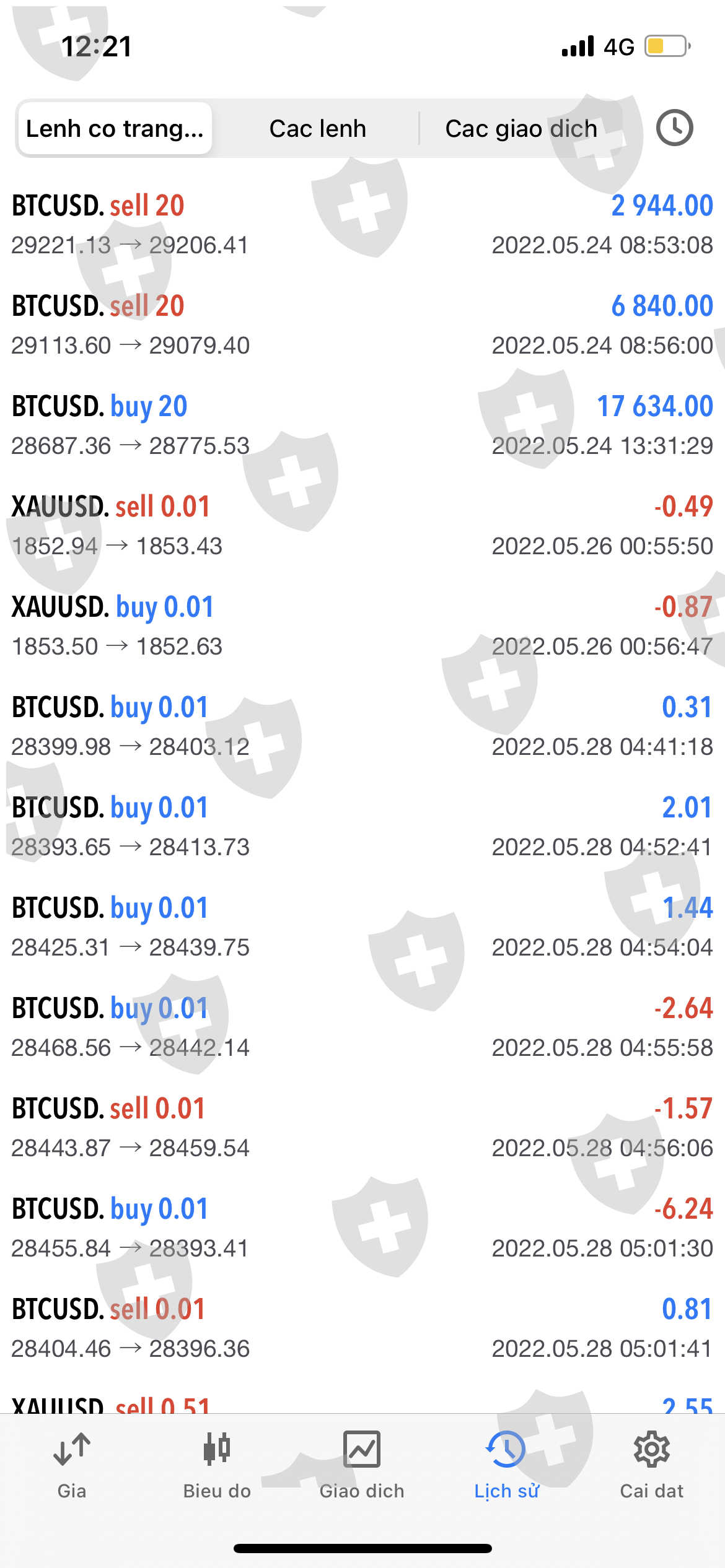The height and width of the screenshot is (1568, 725).
Task: Open BTCUSD sell 0.01 trade losing 1.57
Action: coord(362,1127)
